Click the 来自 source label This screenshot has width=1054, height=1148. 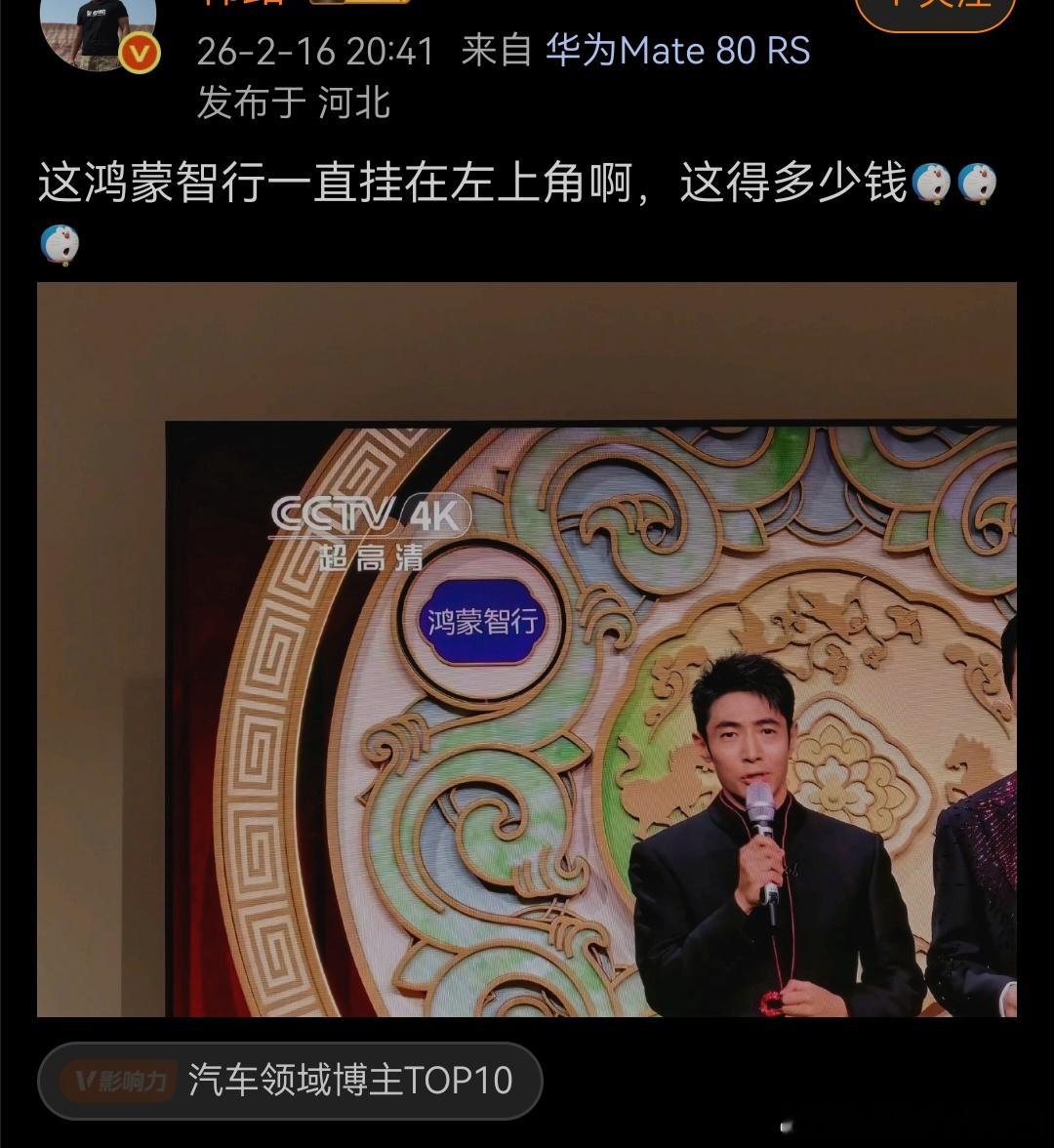click(498, 50)
